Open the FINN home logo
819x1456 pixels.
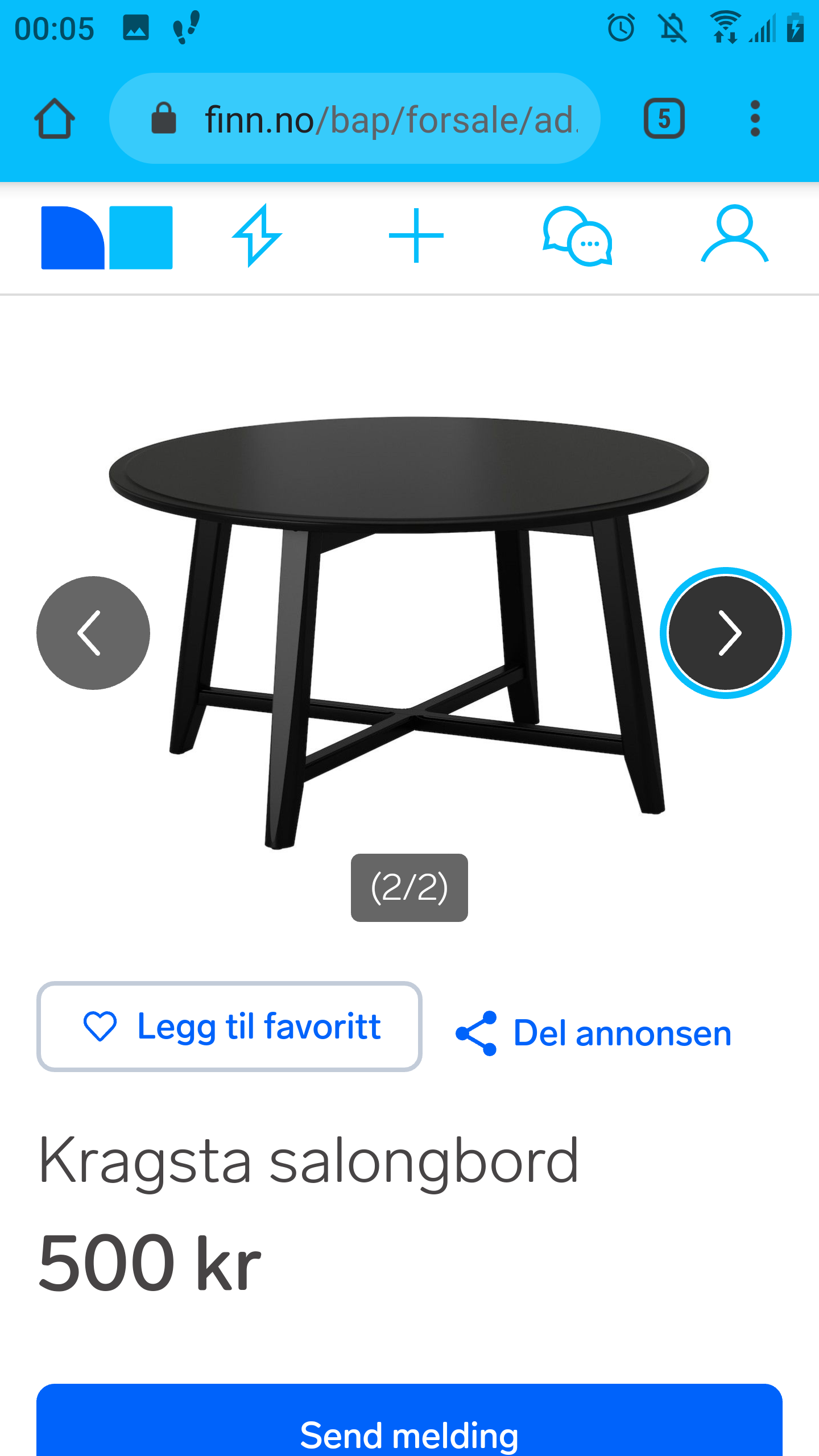[x=107, y=237]
